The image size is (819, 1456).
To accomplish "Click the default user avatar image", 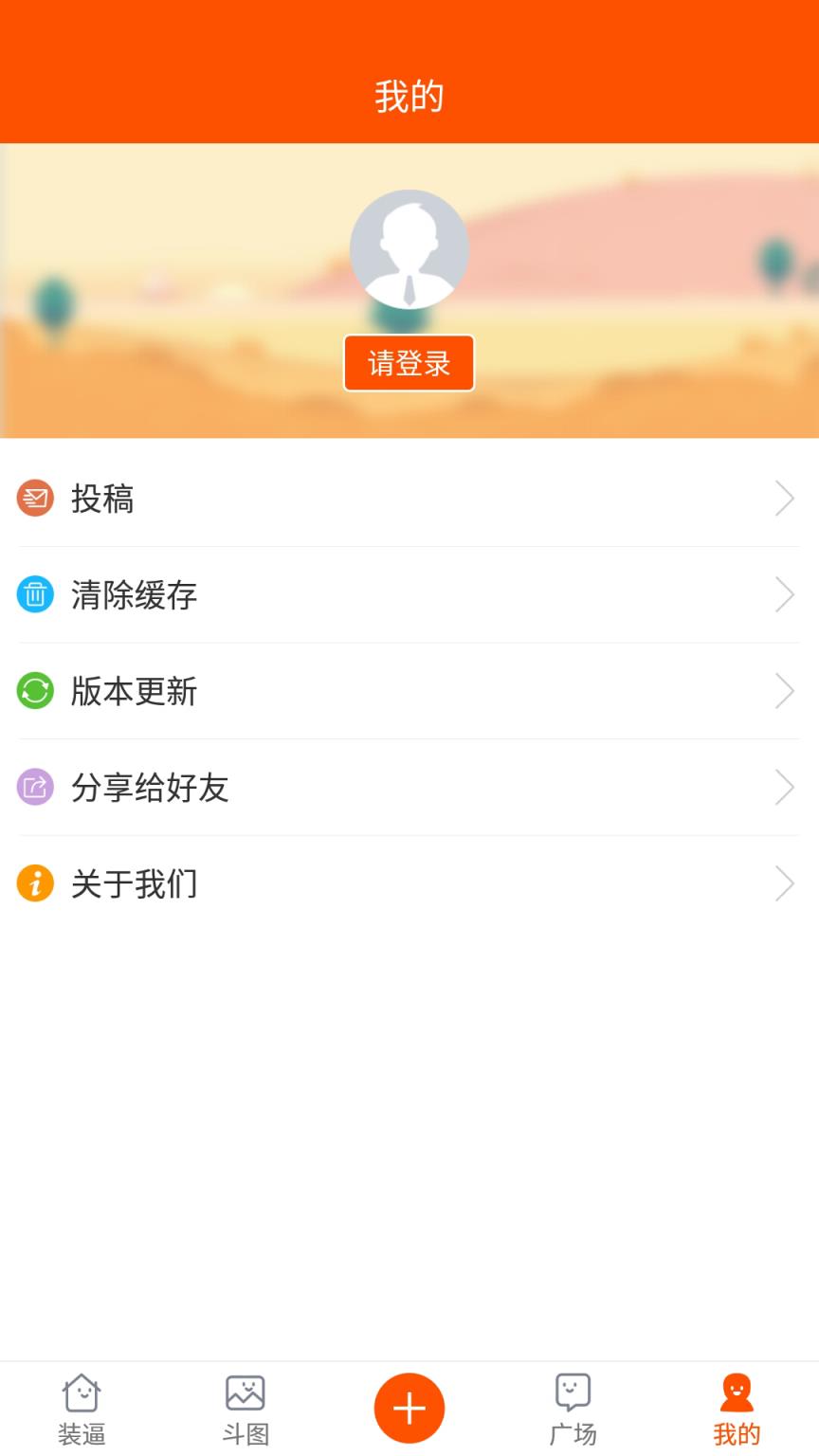I will [x=409, y=248].
